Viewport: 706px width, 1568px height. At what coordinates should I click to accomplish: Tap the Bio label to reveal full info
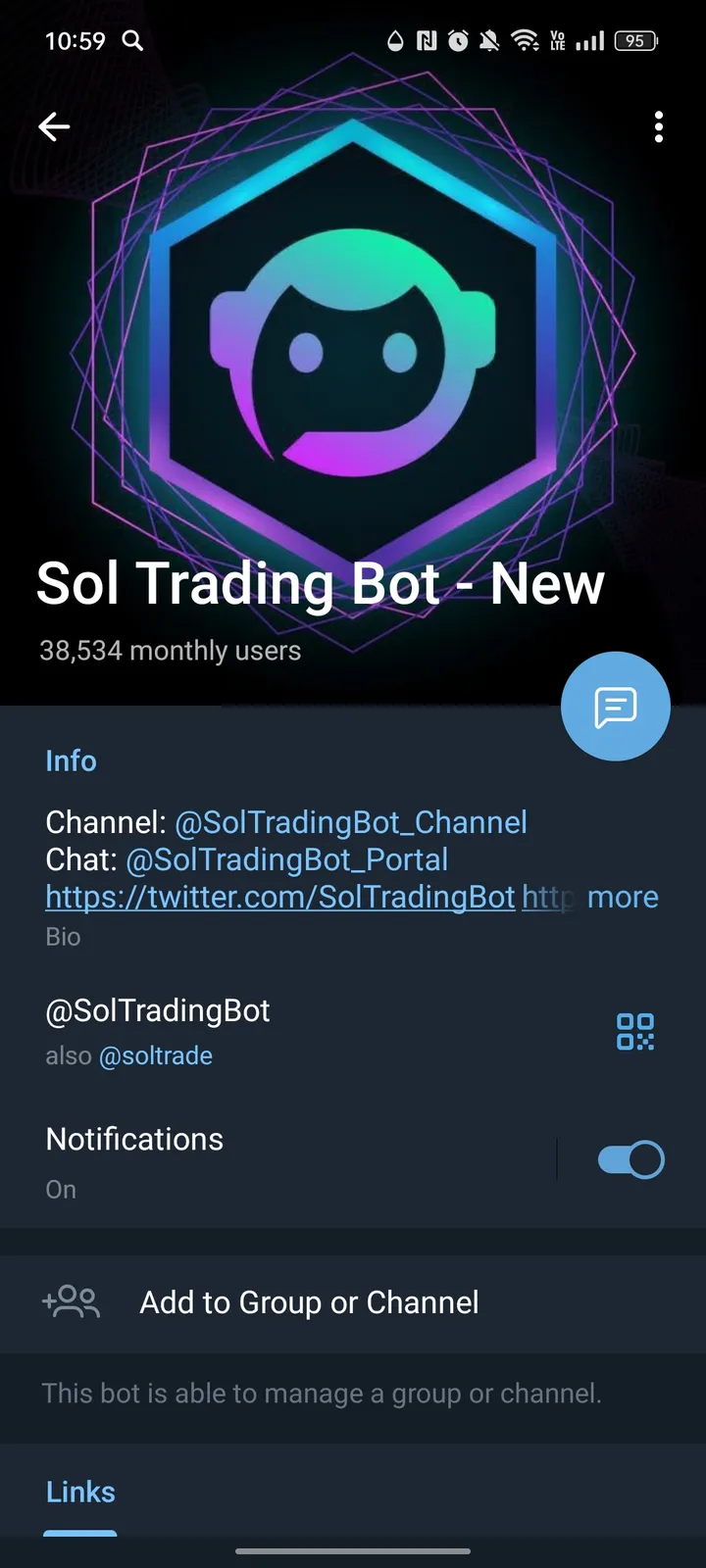tap(63, 936)
